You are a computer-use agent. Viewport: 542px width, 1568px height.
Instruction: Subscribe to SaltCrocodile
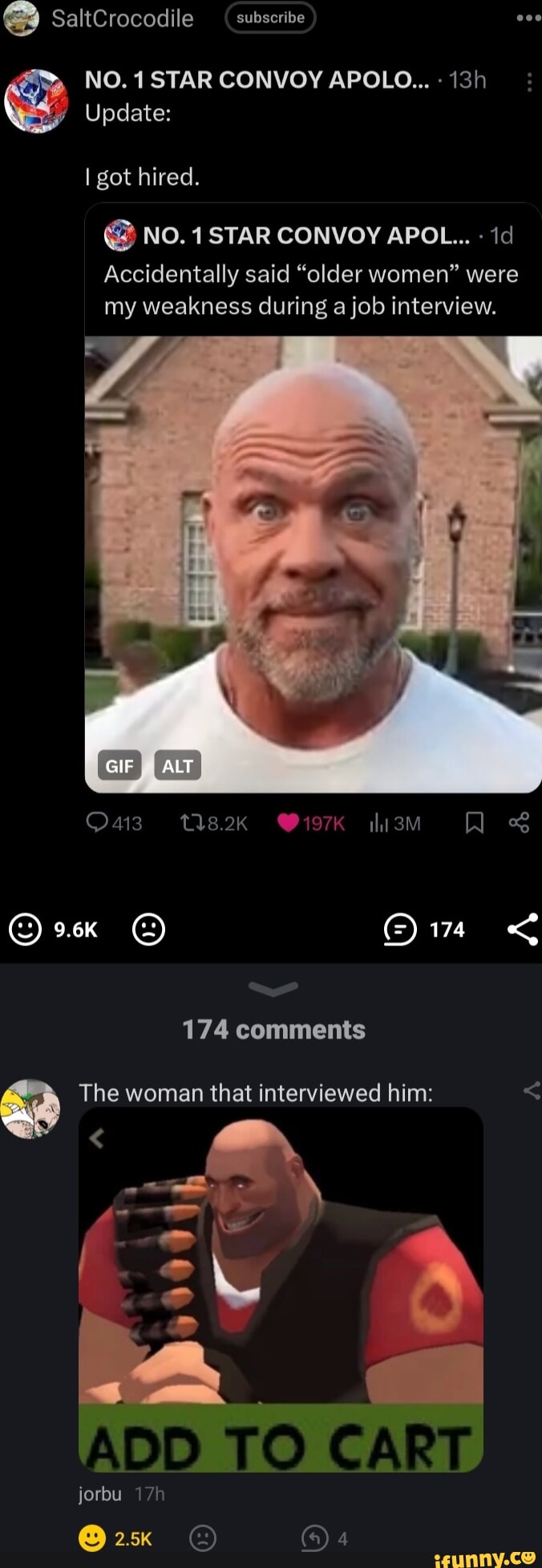coord(270,18)
